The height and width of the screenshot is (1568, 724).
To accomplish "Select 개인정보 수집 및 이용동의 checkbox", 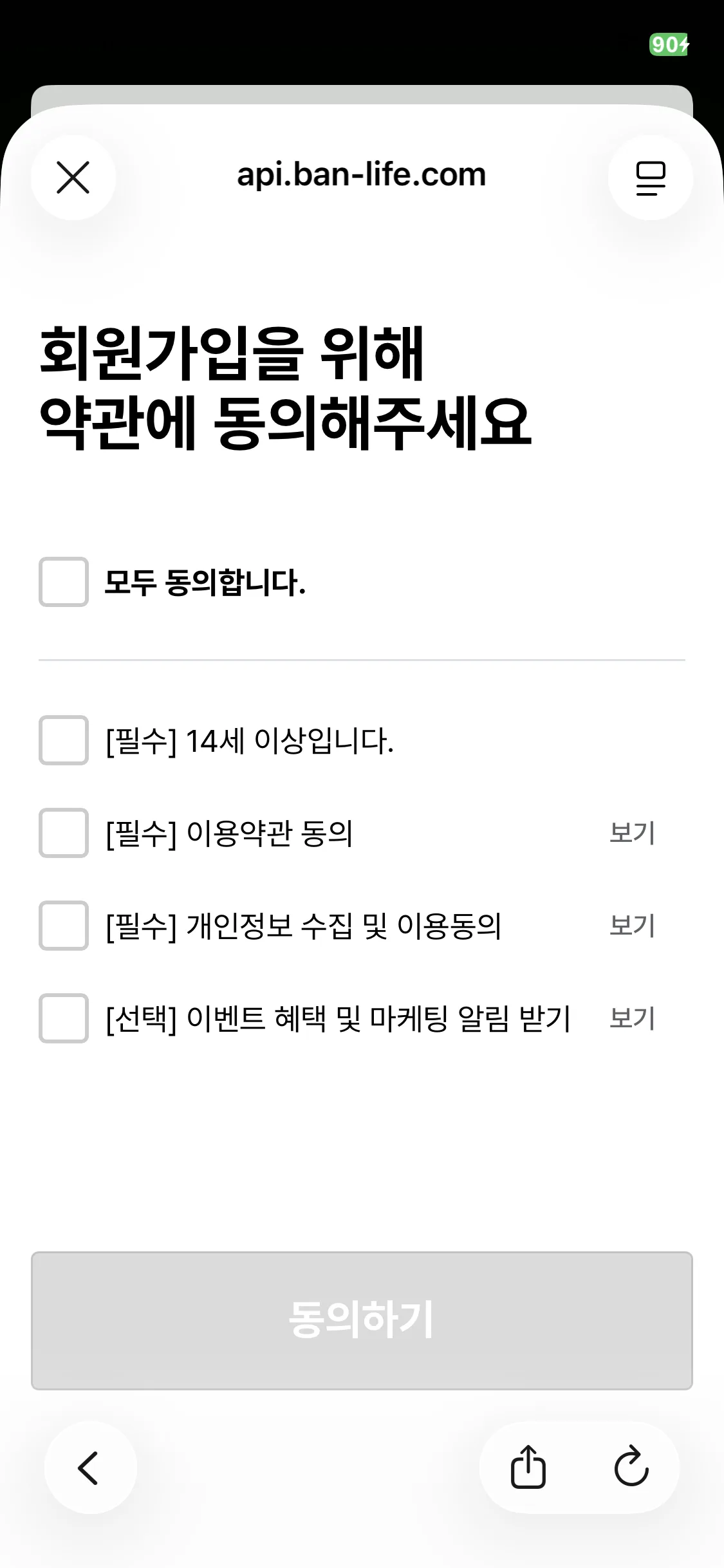I will point(64,926).
